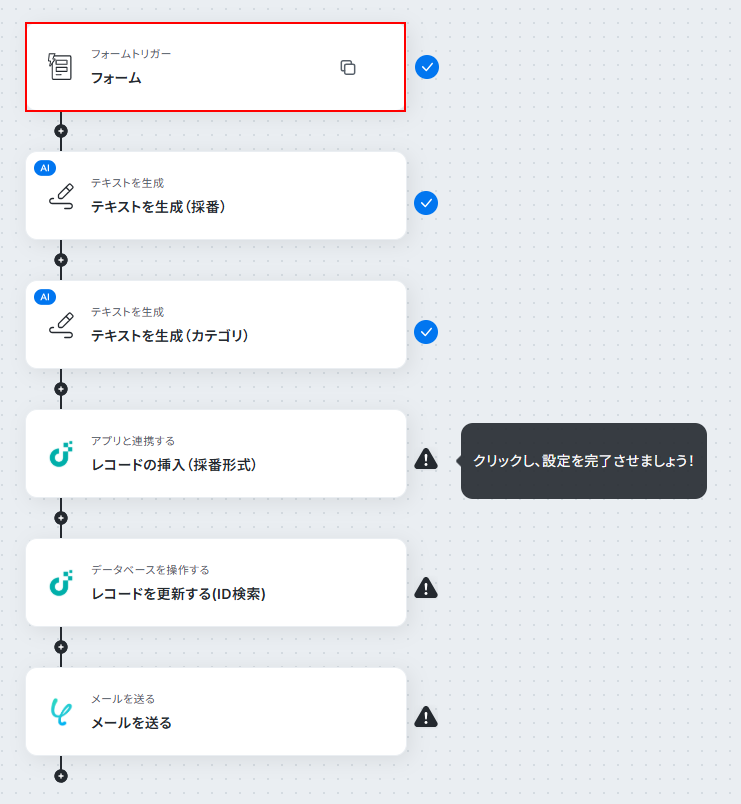
Task: Open the レコードを更新する(ID検索) step
Action: pos(215,583)
